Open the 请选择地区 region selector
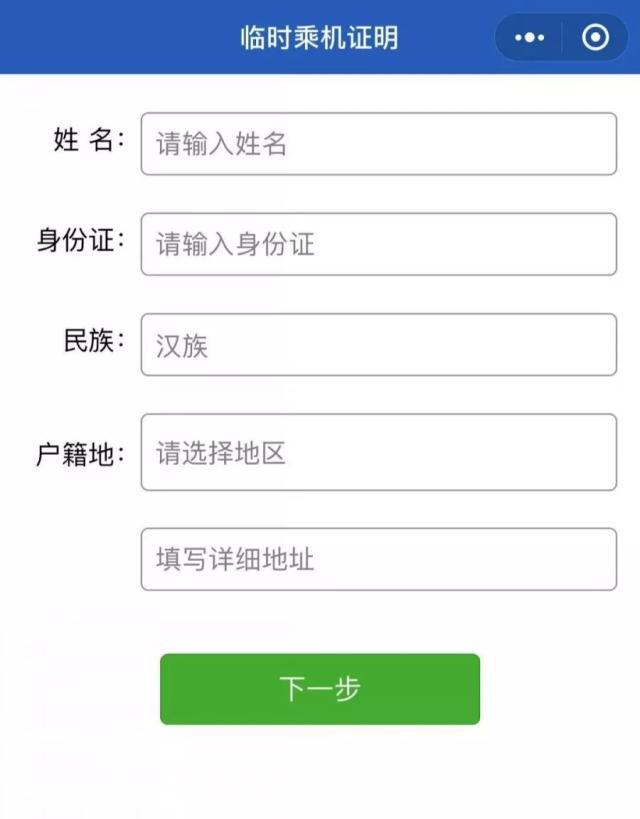Screen dimensions: 640x819 [378, 453]
